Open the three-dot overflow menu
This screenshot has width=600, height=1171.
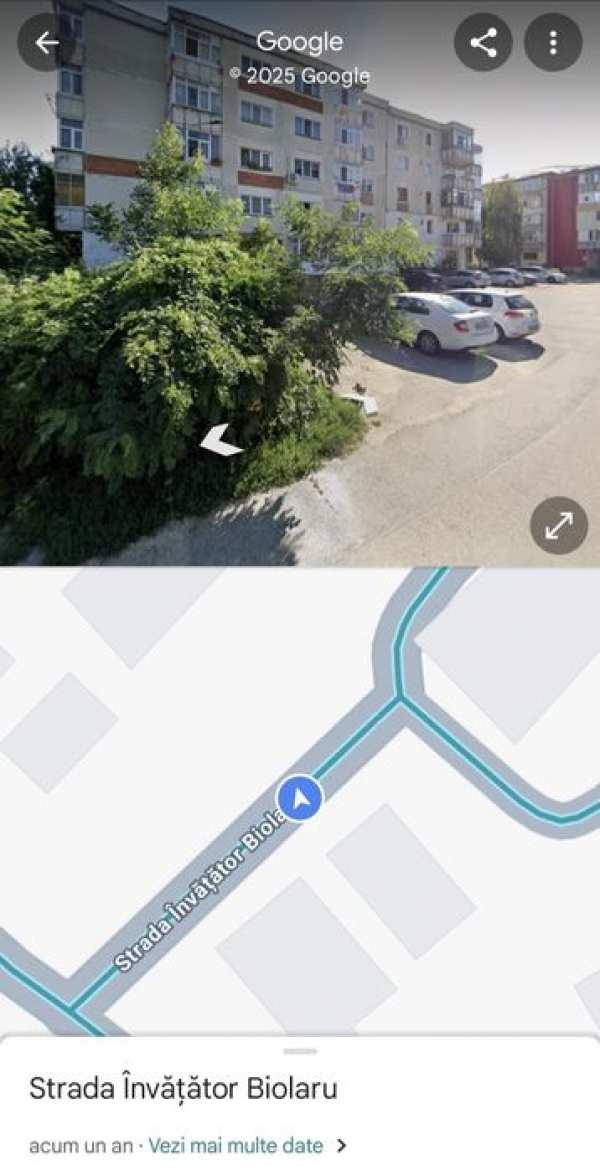[x=552, y=42]
